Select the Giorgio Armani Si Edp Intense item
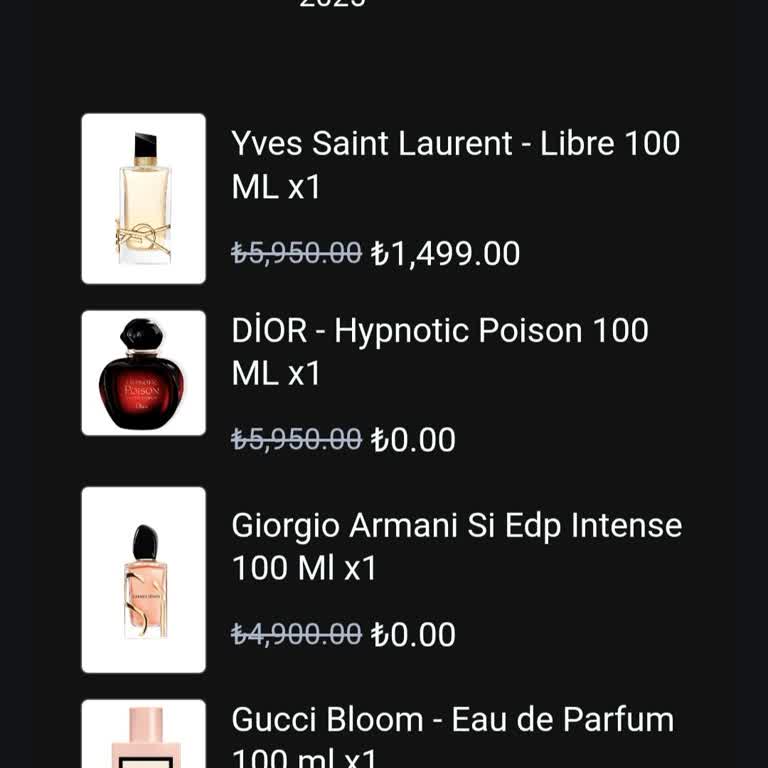The image size is (768, 768). pos(456,546)
